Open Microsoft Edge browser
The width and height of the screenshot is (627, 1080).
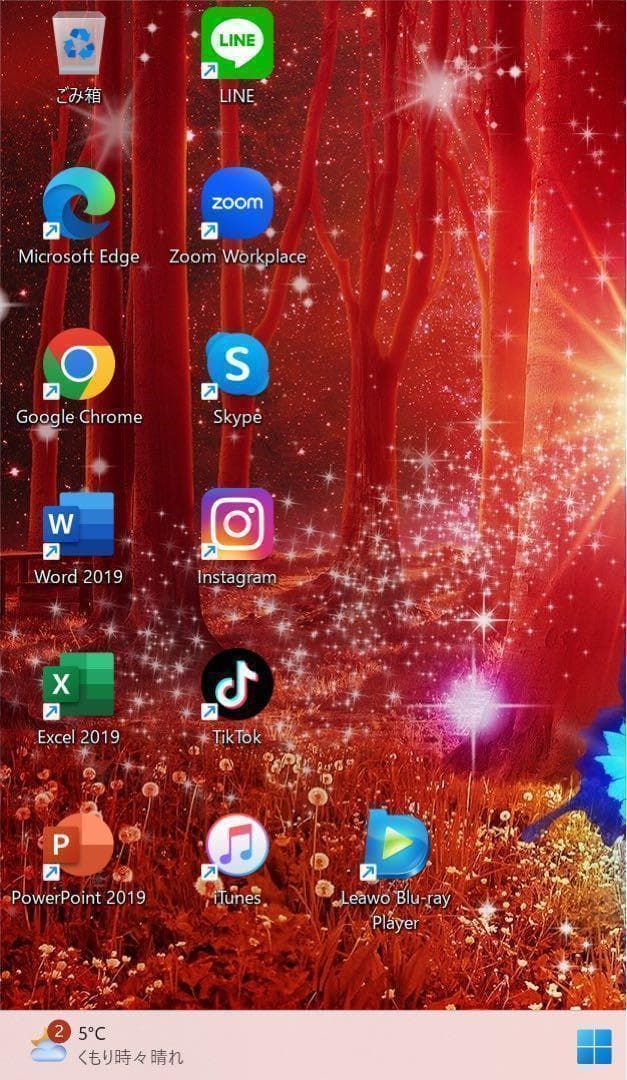pos(79,204)
